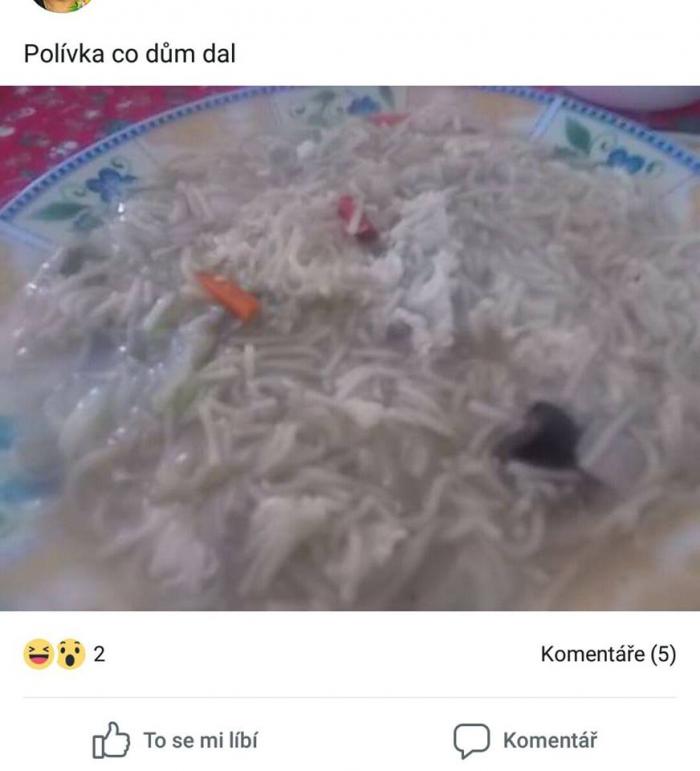
Task: Like the post with To se mi líbí
Action: click(x=175, y=741)
